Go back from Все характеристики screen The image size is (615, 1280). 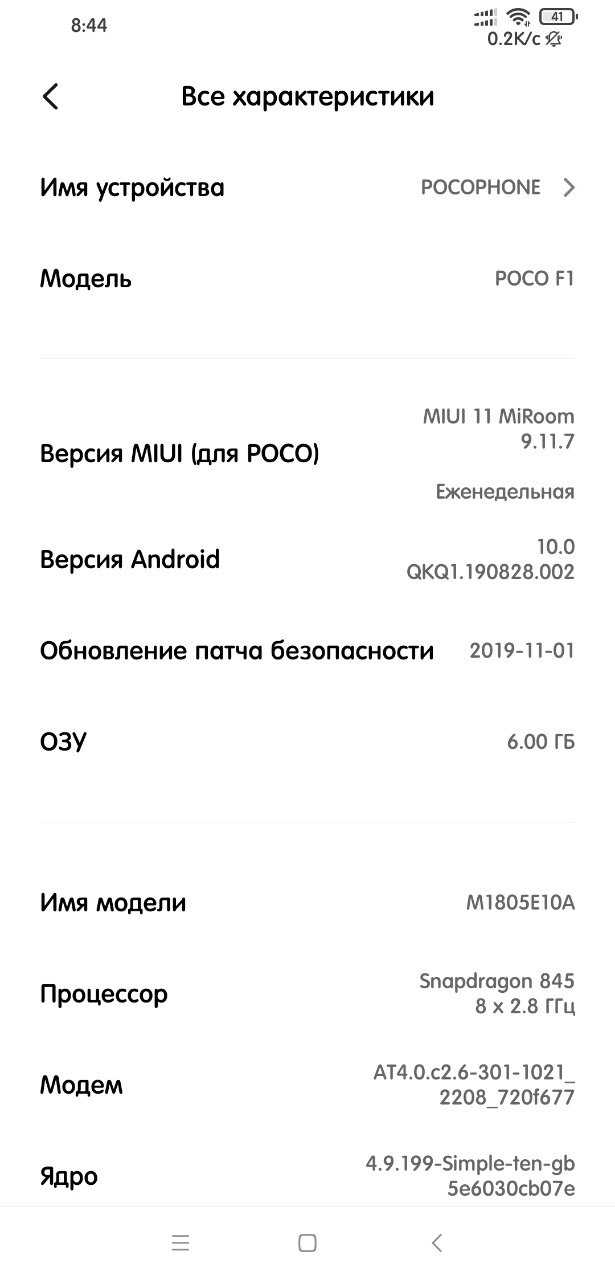[x=51, y=96]
